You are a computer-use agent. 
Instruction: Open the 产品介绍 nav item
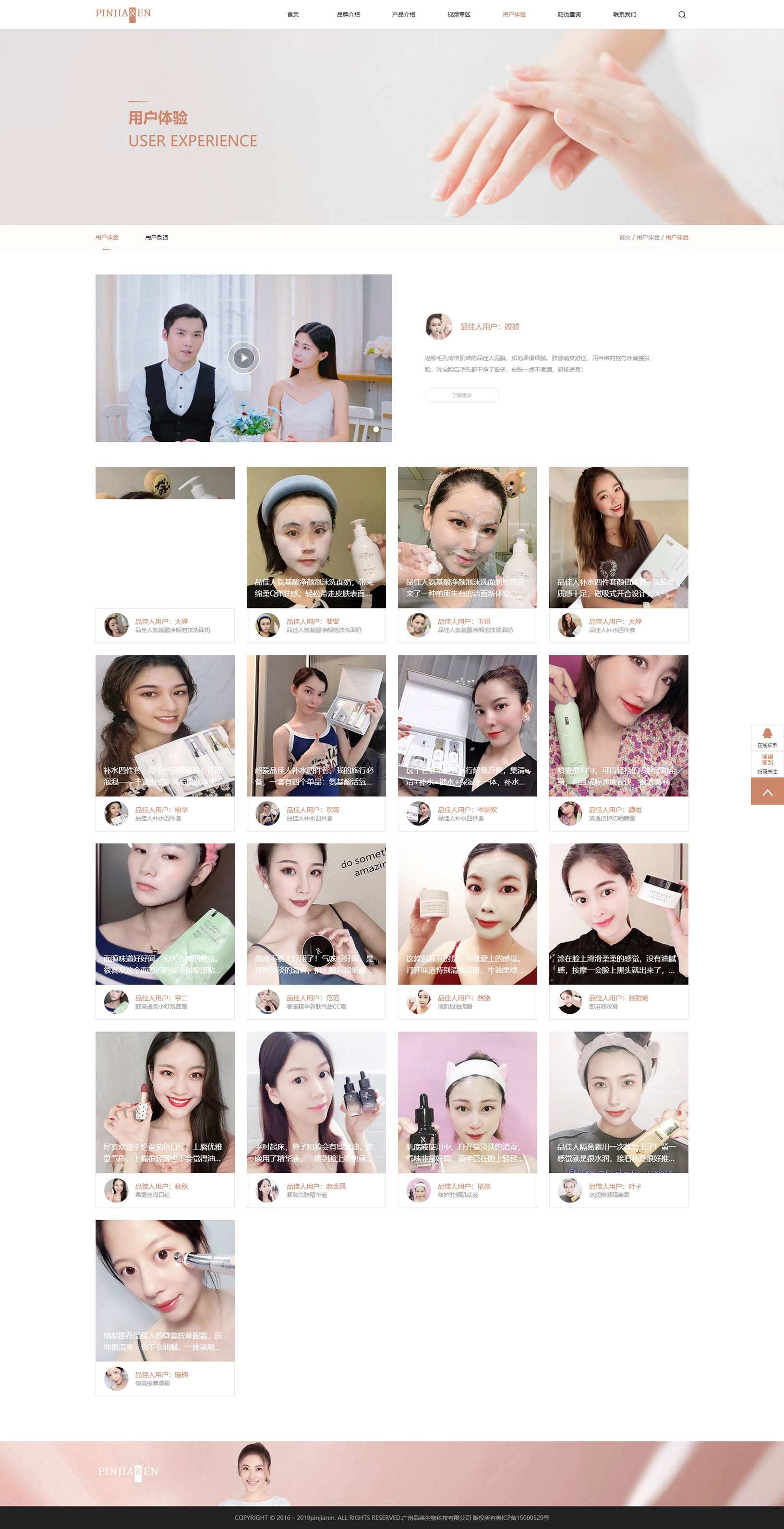click(403, 15)
